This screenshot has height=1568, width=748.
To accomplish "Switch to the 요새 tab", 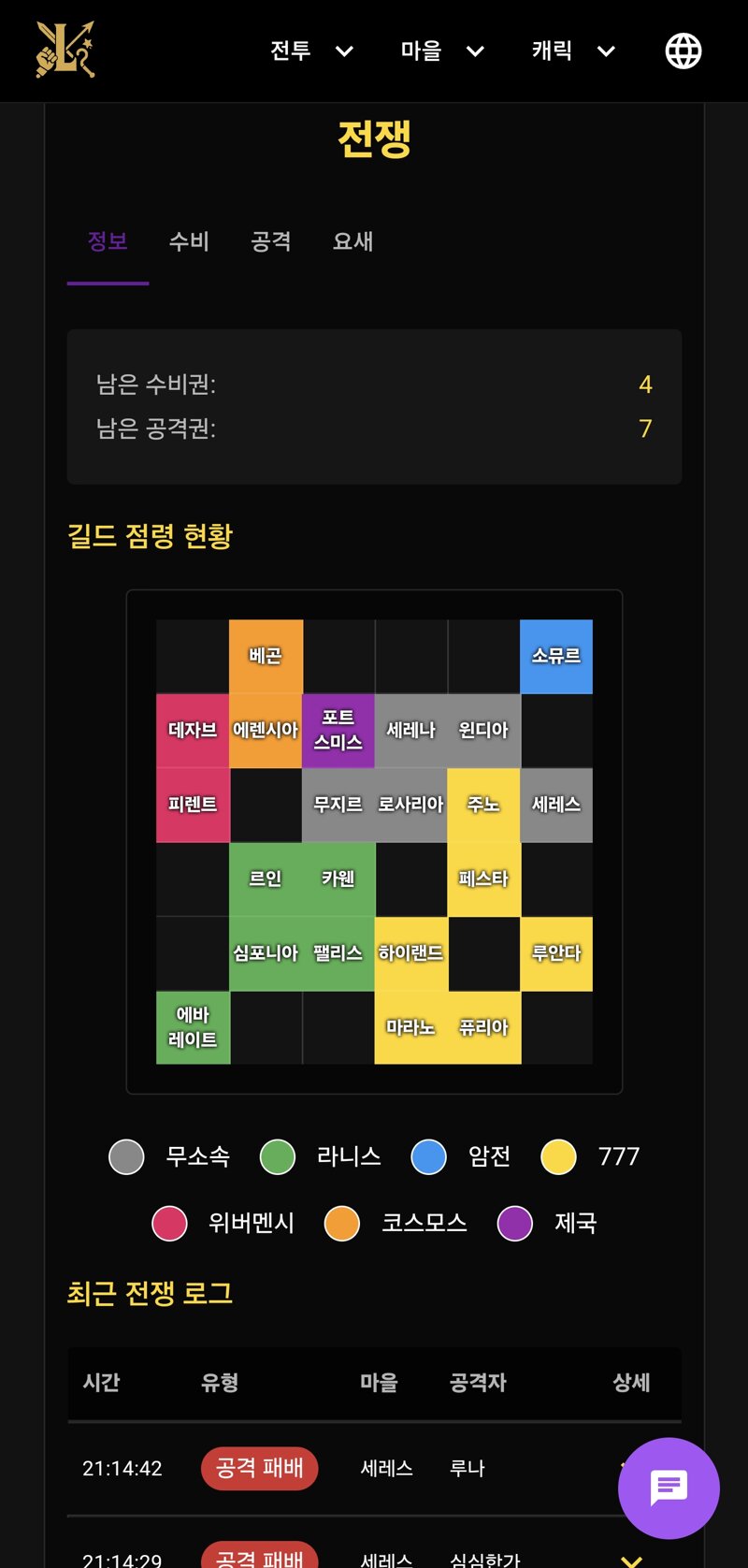I will click(x=352, y=242).
